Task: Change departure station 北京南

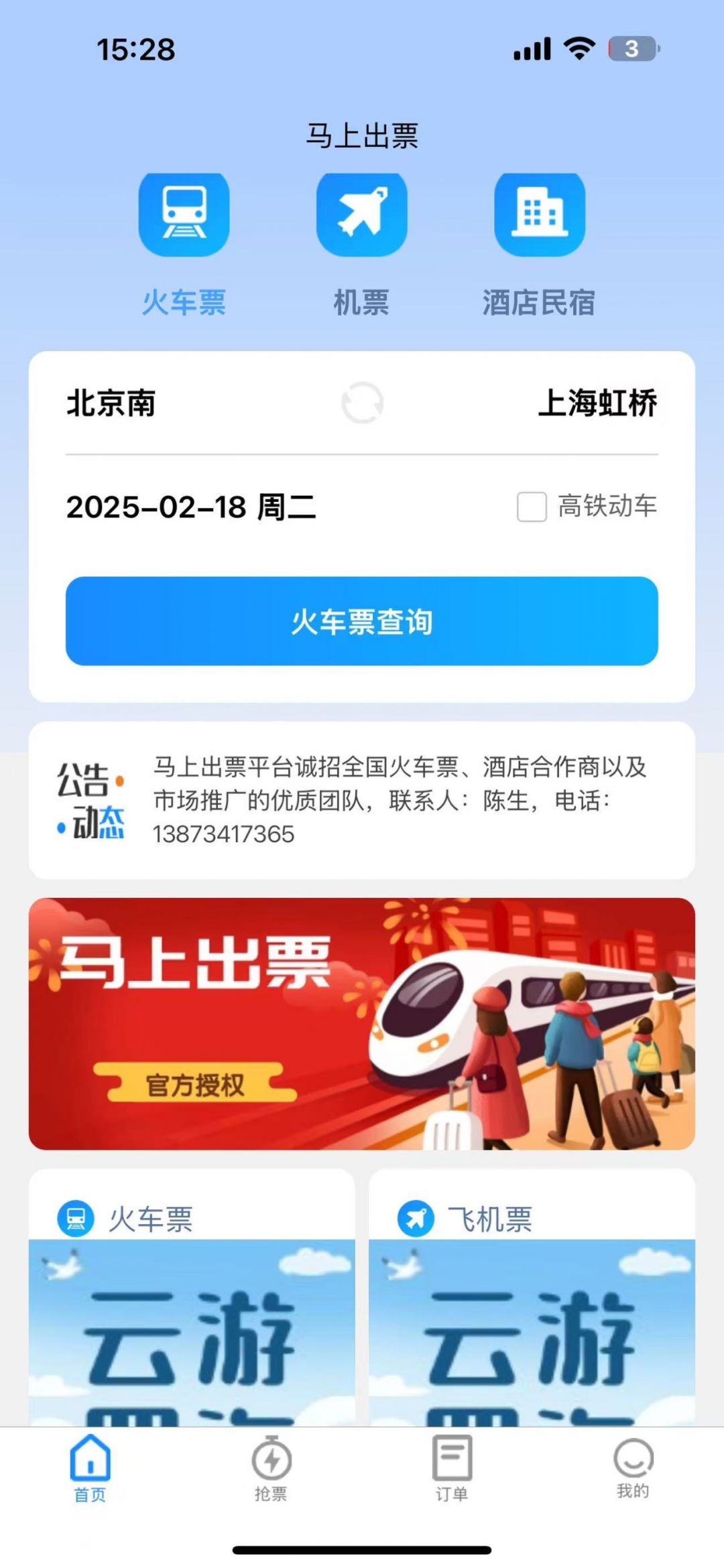Action: (111, 403)
